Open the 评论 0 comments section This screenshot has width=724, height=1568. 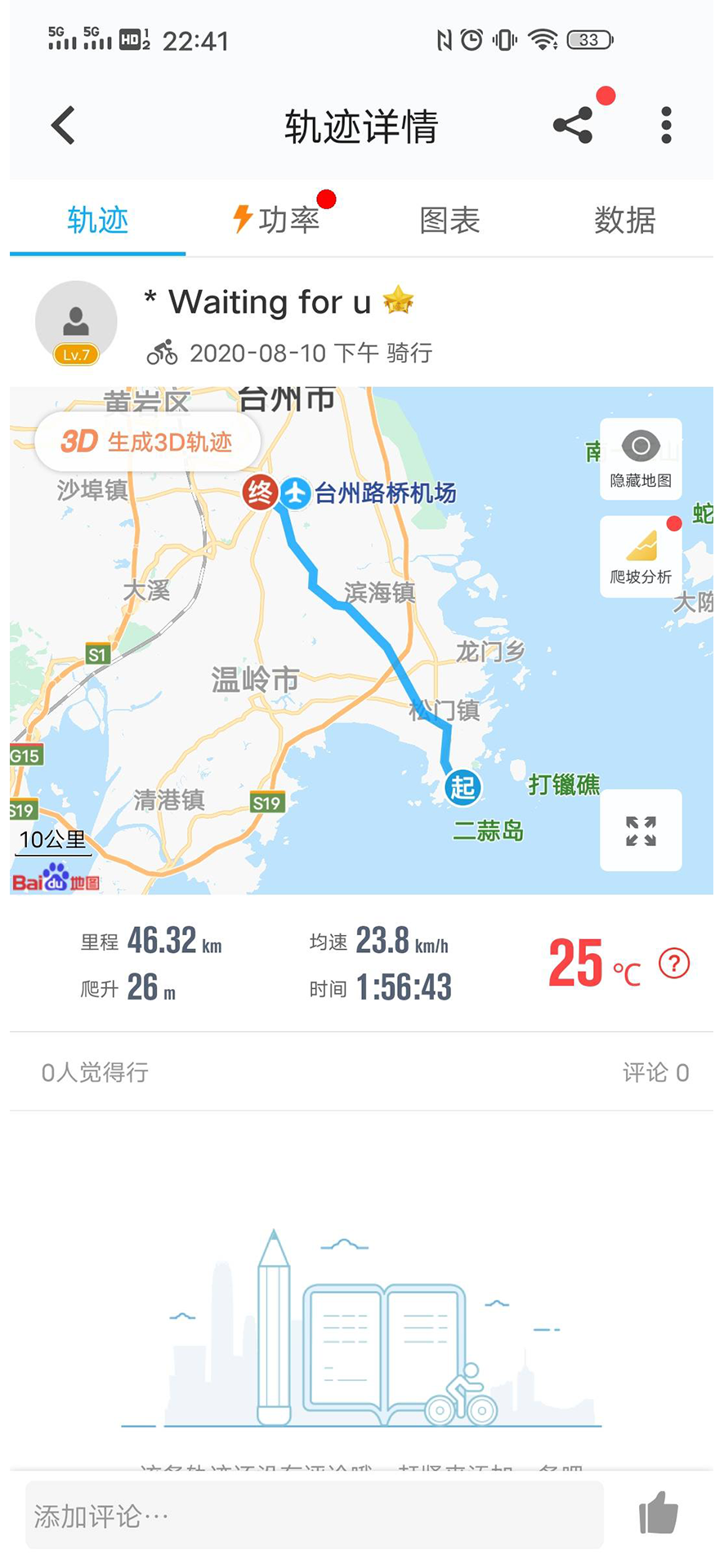pos(655,1072)
